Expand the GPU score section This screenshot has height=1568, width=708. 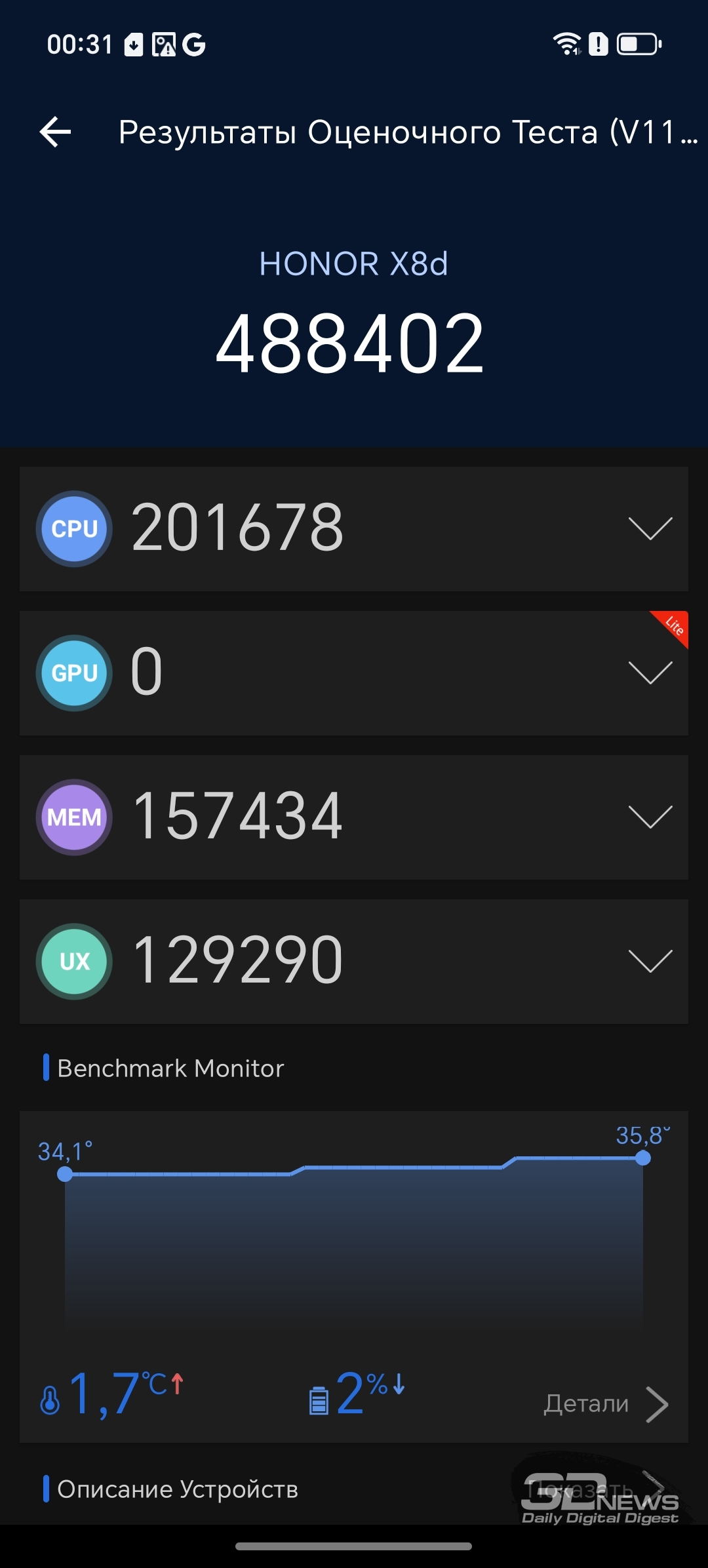click(x=650, y=673)
